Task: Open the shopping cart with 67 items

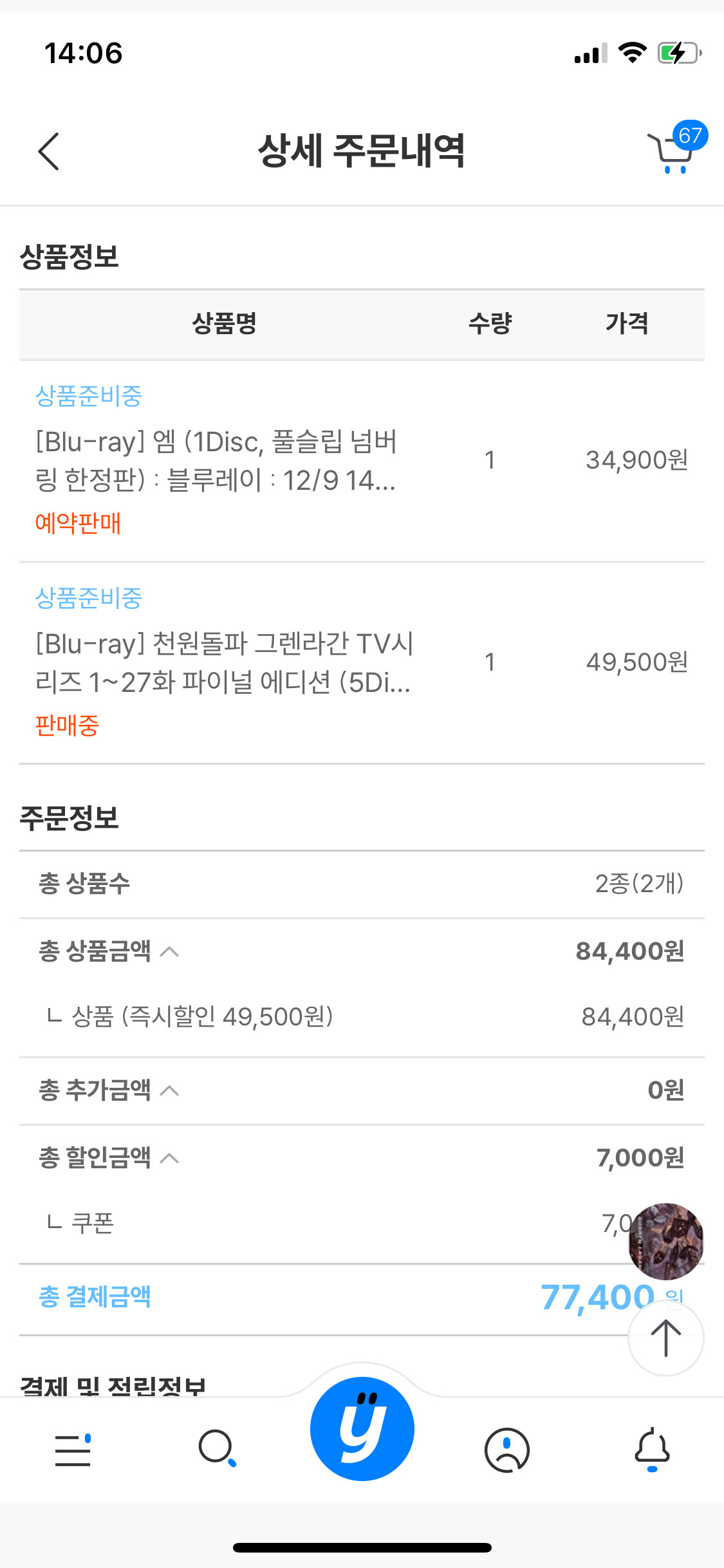Action: [673, 151]
